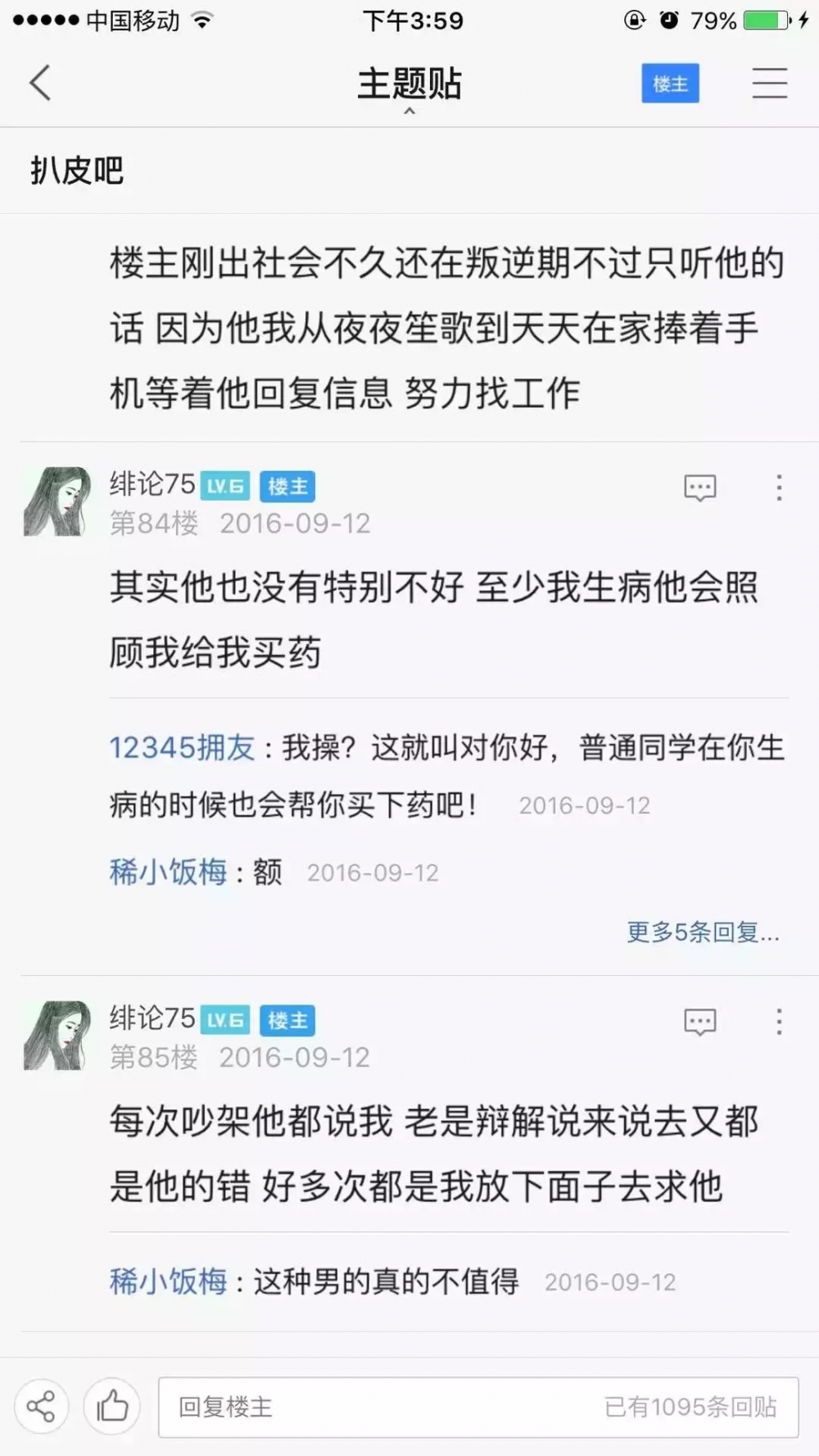Reply to the 第85楼 post via comment icon
Image resolution: width=819 pixels, height=1456 pixels.
700,1022
